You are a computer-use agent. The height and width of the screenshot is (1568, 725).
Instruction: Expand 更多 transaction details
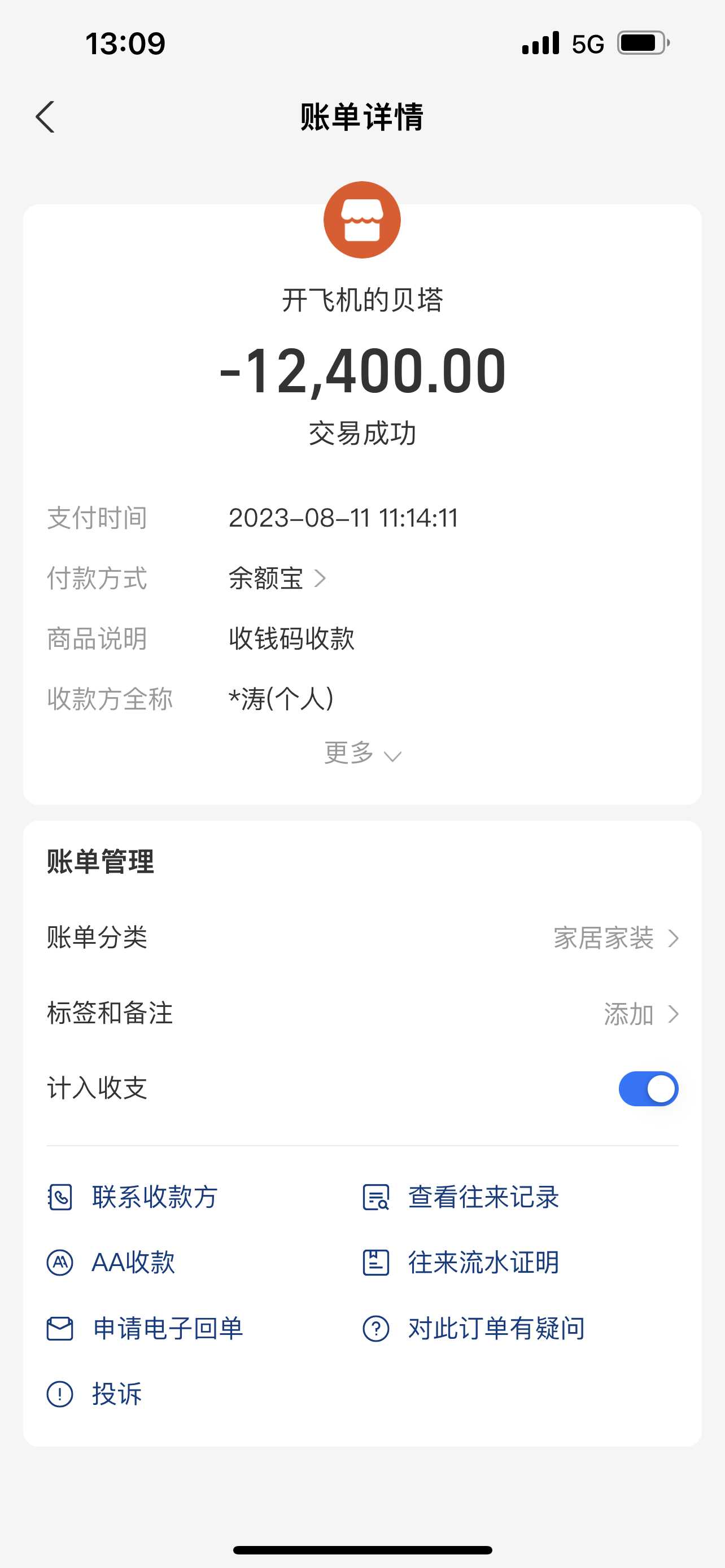tap(362, 754)
